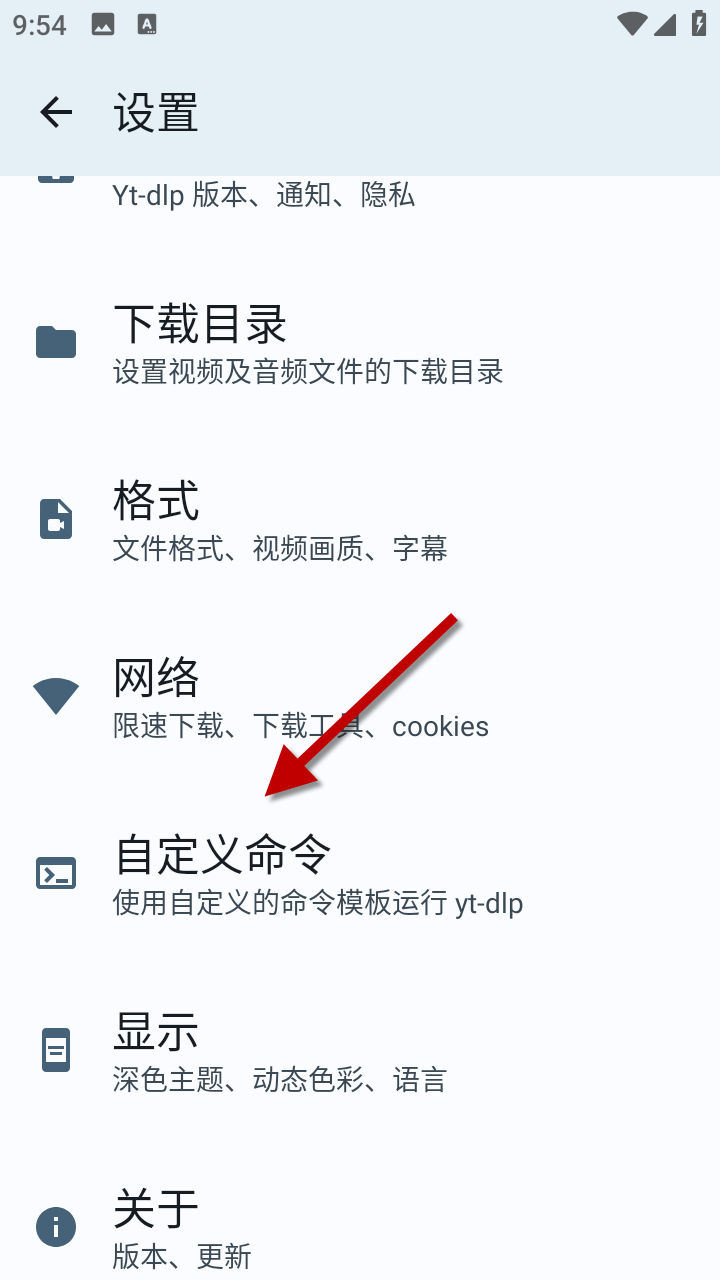Go back from the 设置 screen
Viewport: 720px width, 1280px height.
(x=56, y=112)
